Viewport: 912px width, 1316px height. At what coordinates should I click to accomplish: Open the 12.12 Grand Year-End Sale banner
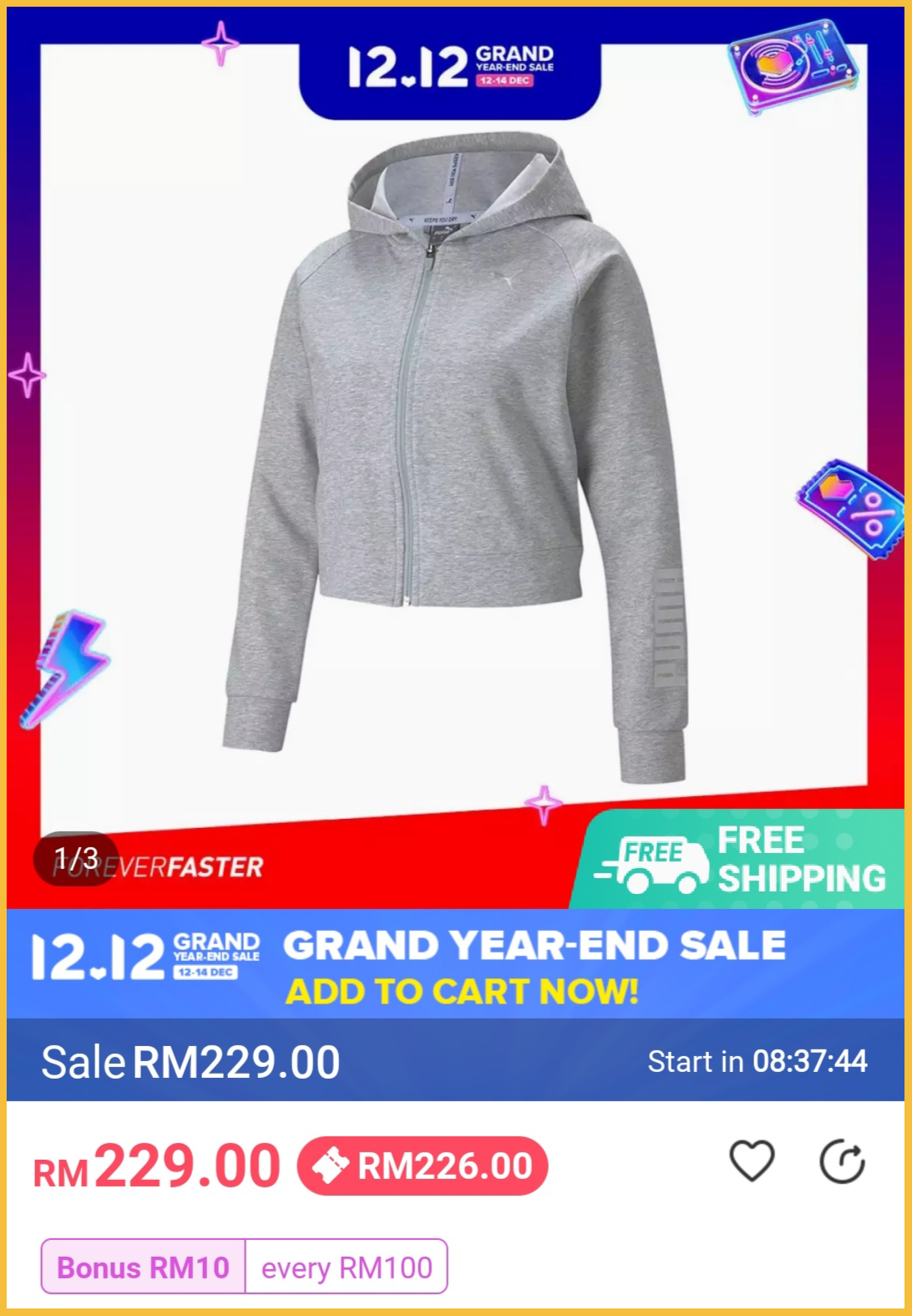(456, 963)
